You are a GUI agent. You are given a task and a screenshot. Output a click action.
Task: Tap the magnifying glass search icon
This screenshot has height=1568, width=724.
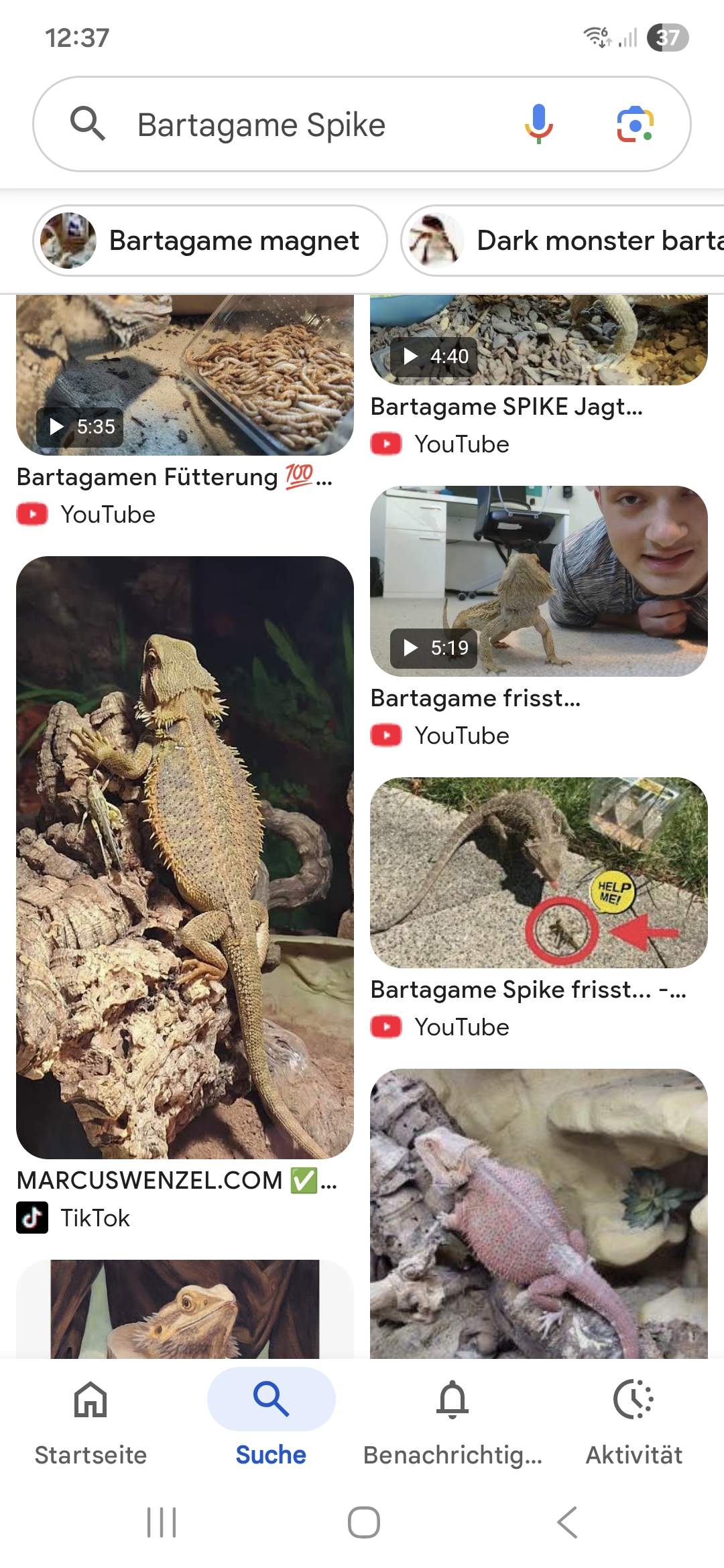point(88,125)
